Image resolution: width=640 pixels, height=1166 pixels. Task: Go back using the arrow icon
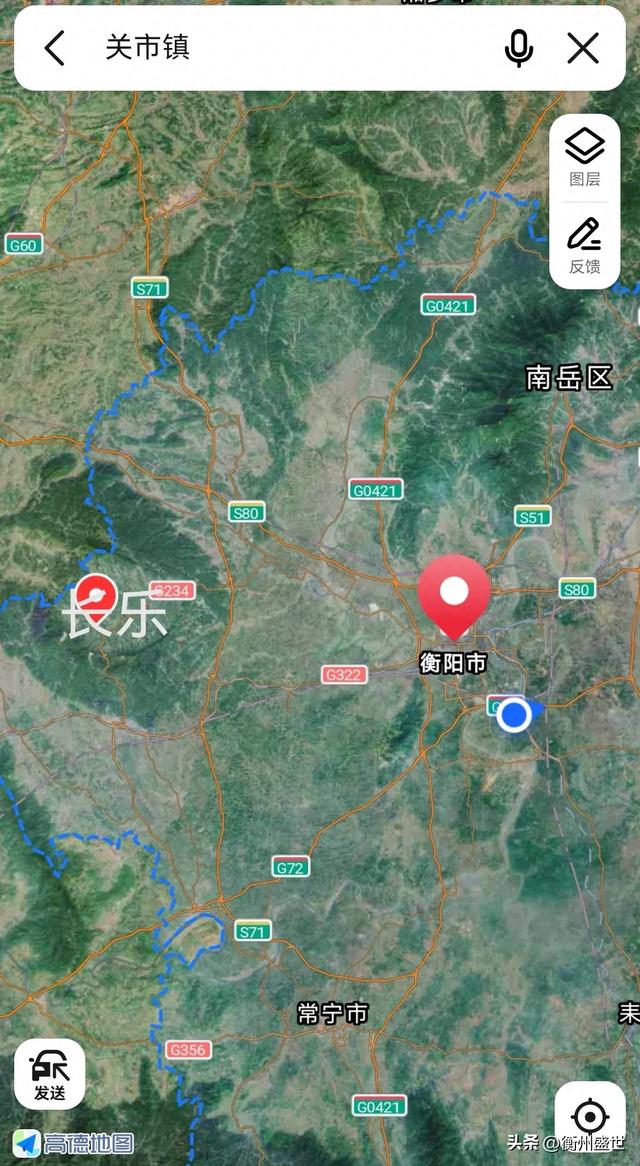[x=55, y=48]
